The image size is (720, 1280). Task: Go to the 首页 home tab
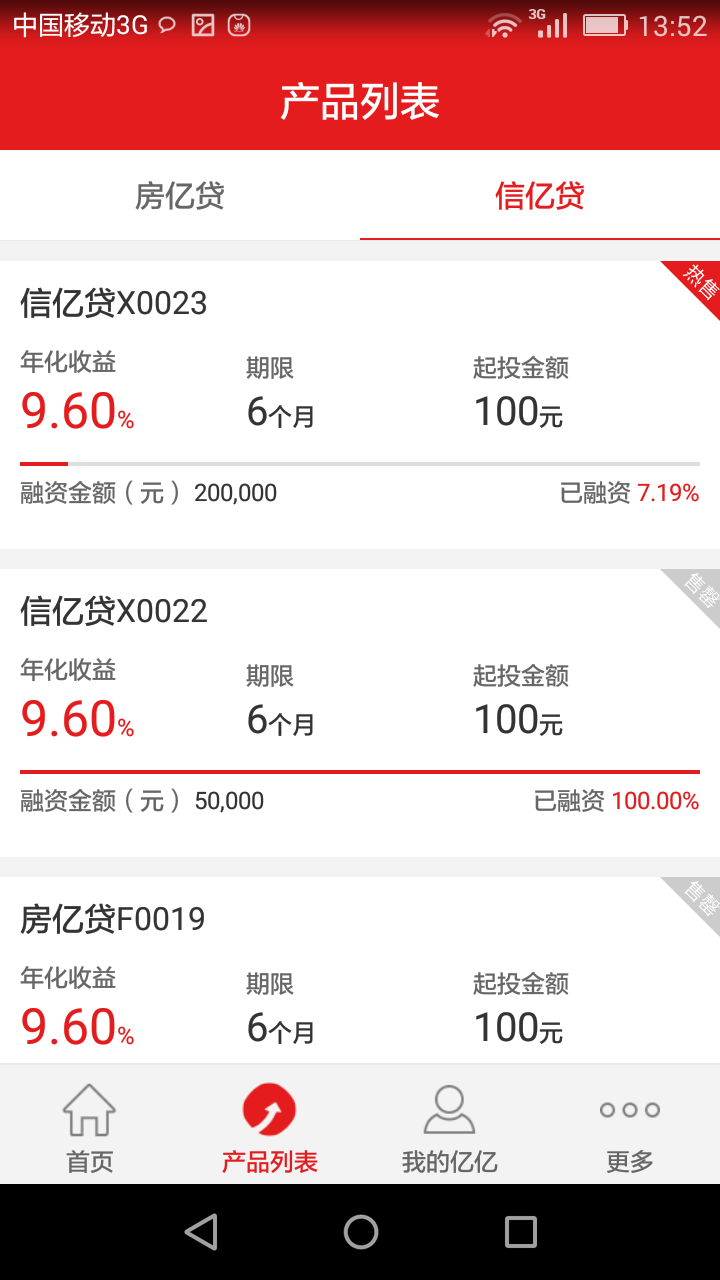[90, 1125]
